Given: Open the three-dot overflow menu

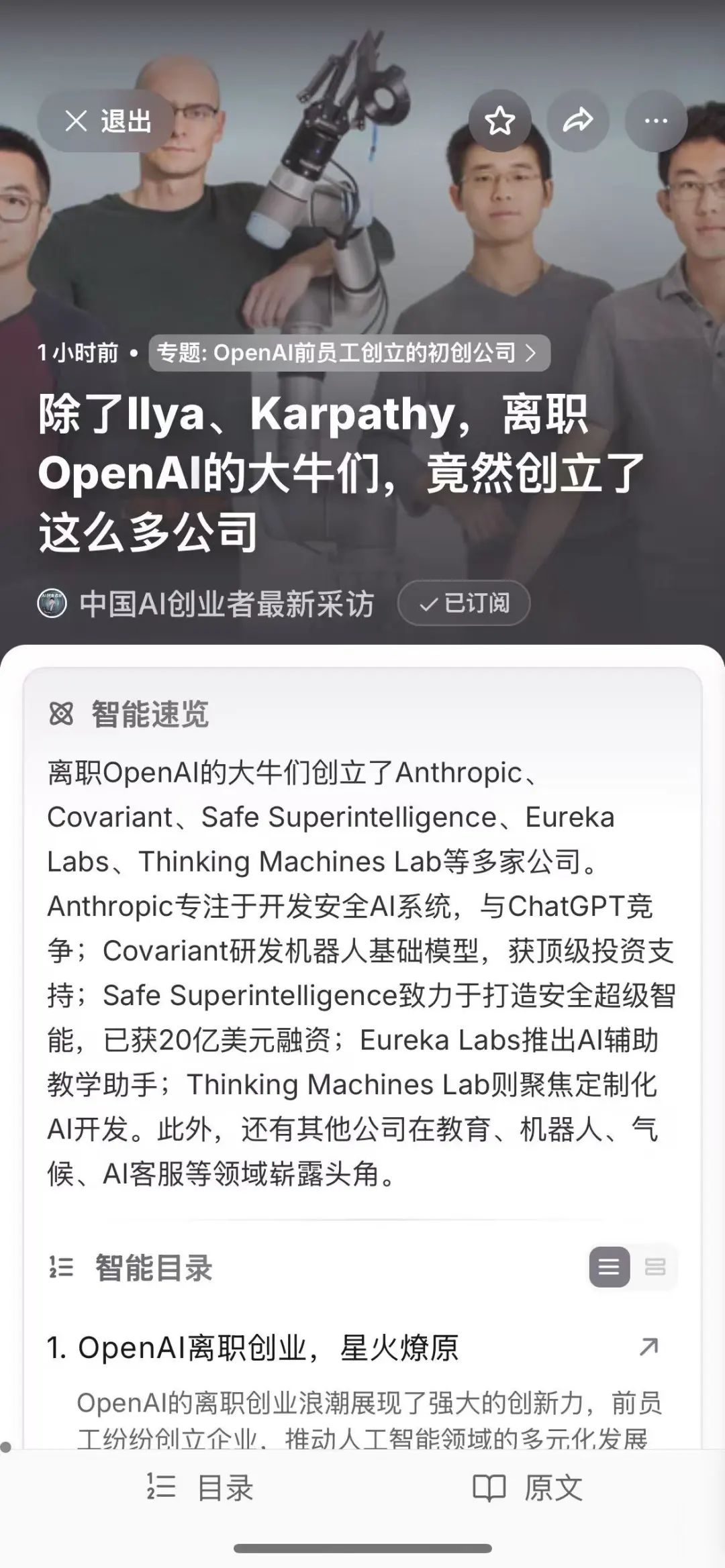Looking at the screenshot, I should click(655, 121).
